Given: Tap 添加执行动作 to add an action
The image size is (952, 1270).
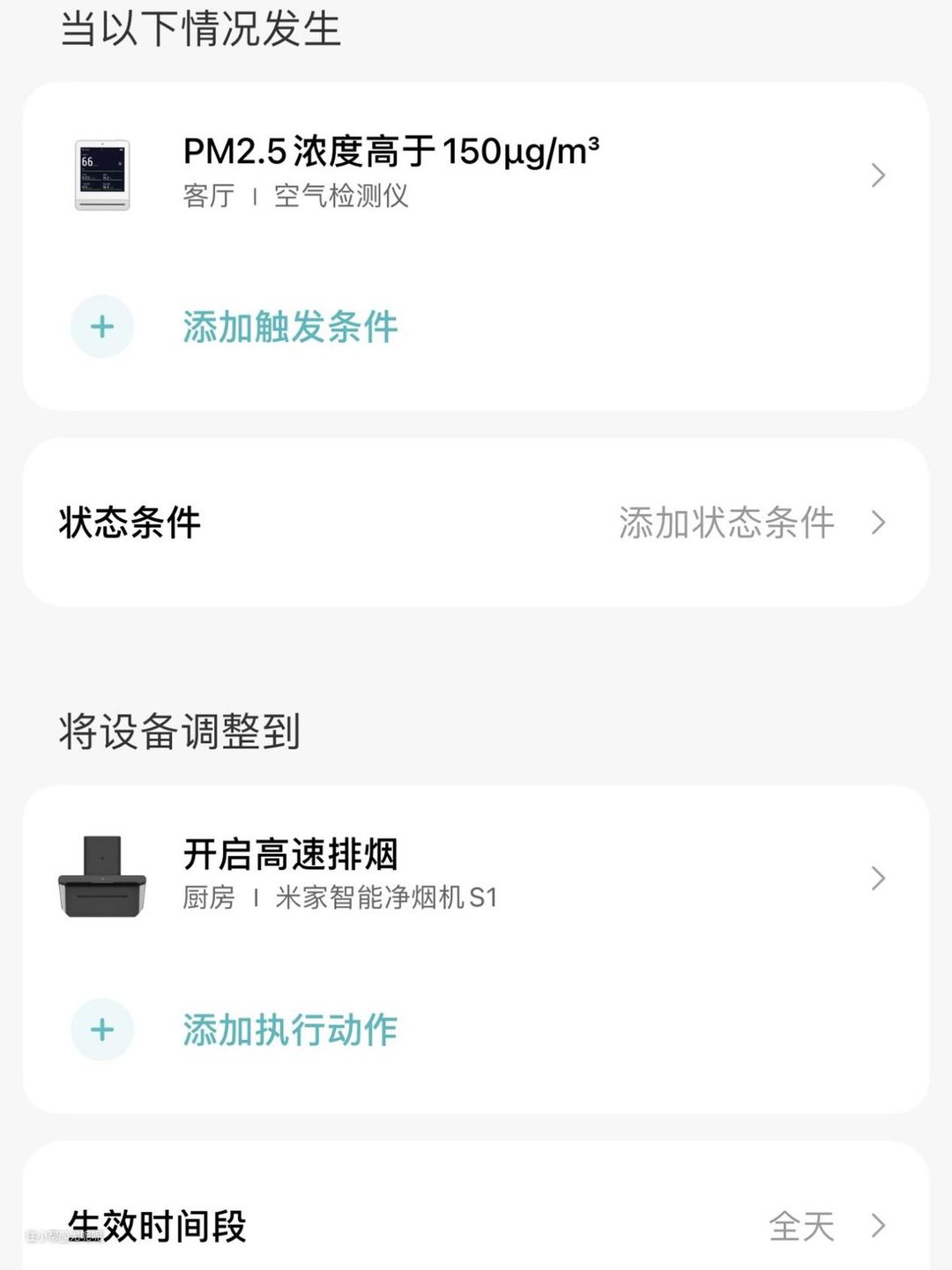Looking at the screenshot, I should tap(289, 1029).
